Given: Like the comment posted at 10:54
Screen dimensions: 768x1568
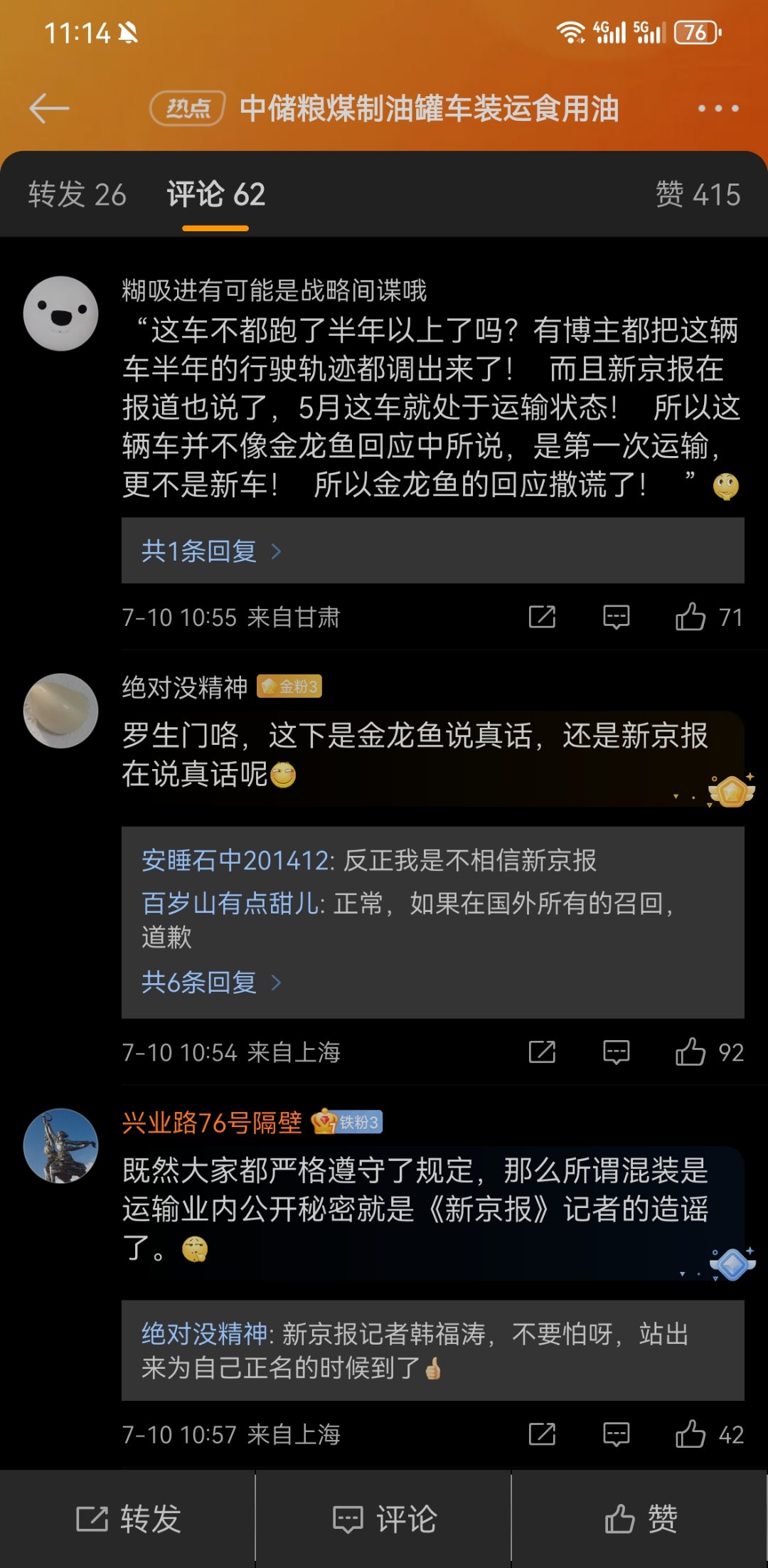Looking at the screenshot, I should [x=709, y=1052].
